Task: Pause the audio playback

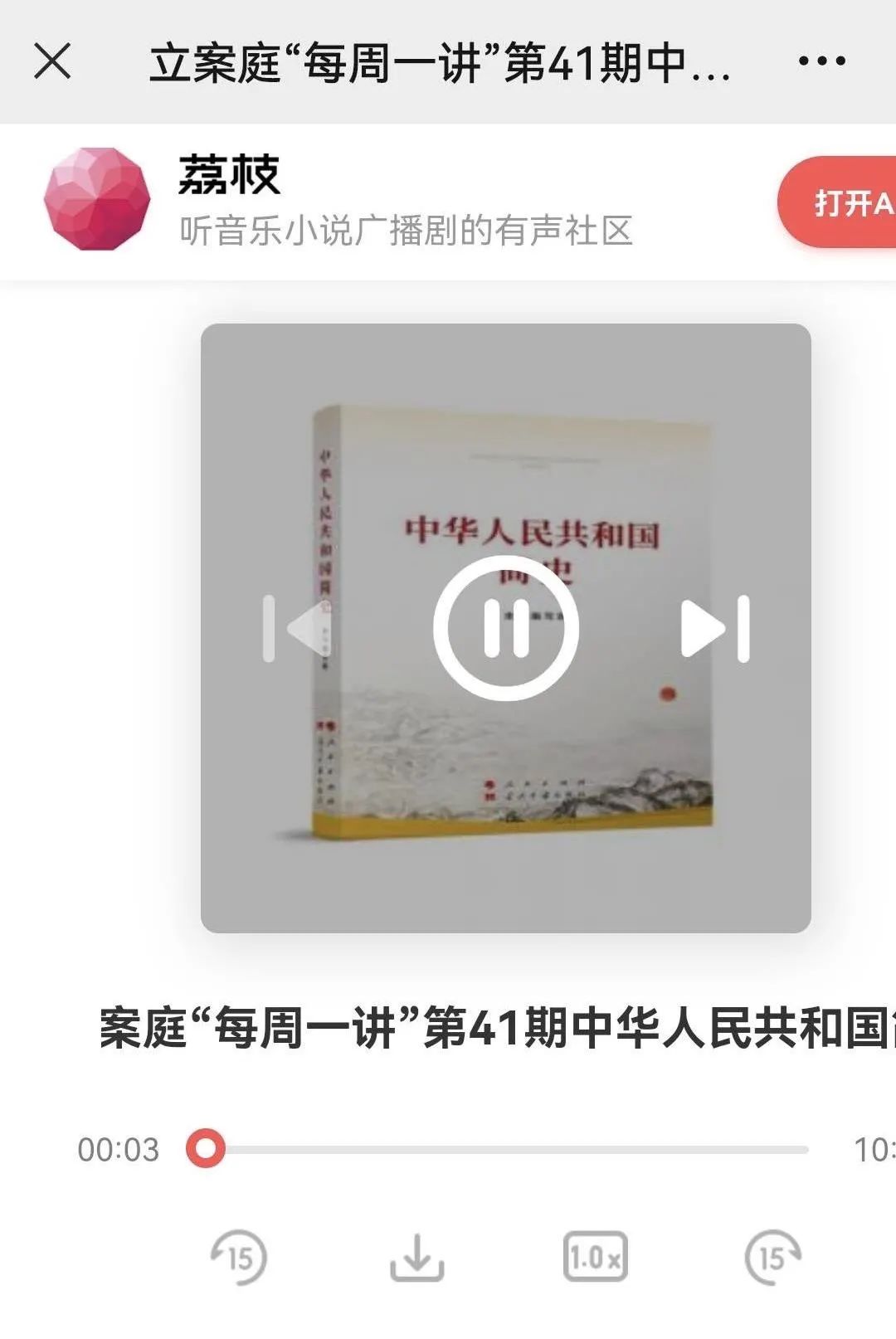Action: 506,628
